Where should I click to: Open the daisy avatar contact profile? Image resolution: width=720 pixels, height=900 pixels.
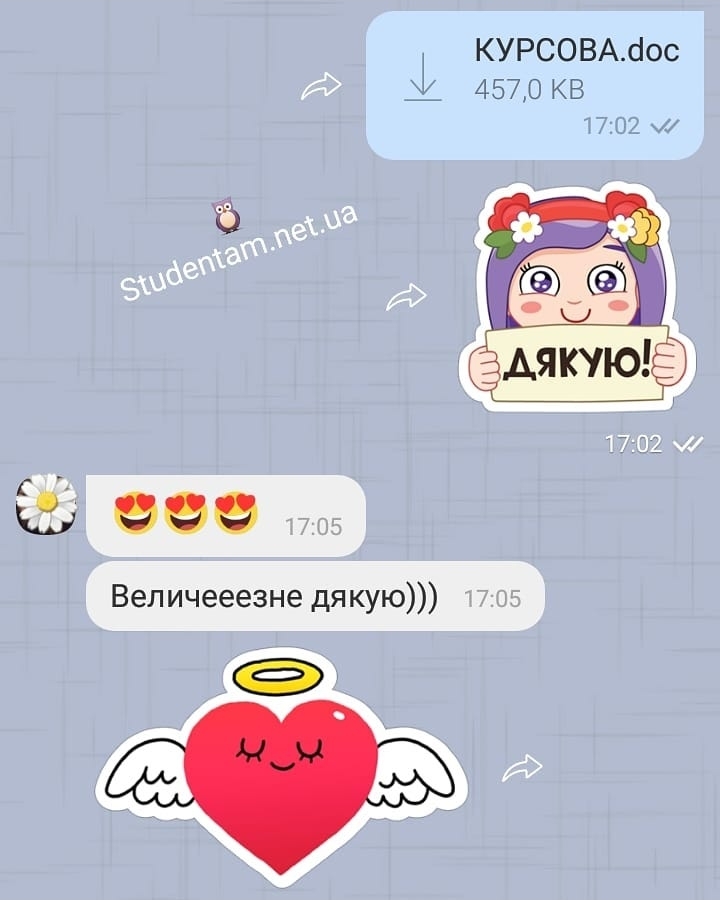[x=46, y=504]
